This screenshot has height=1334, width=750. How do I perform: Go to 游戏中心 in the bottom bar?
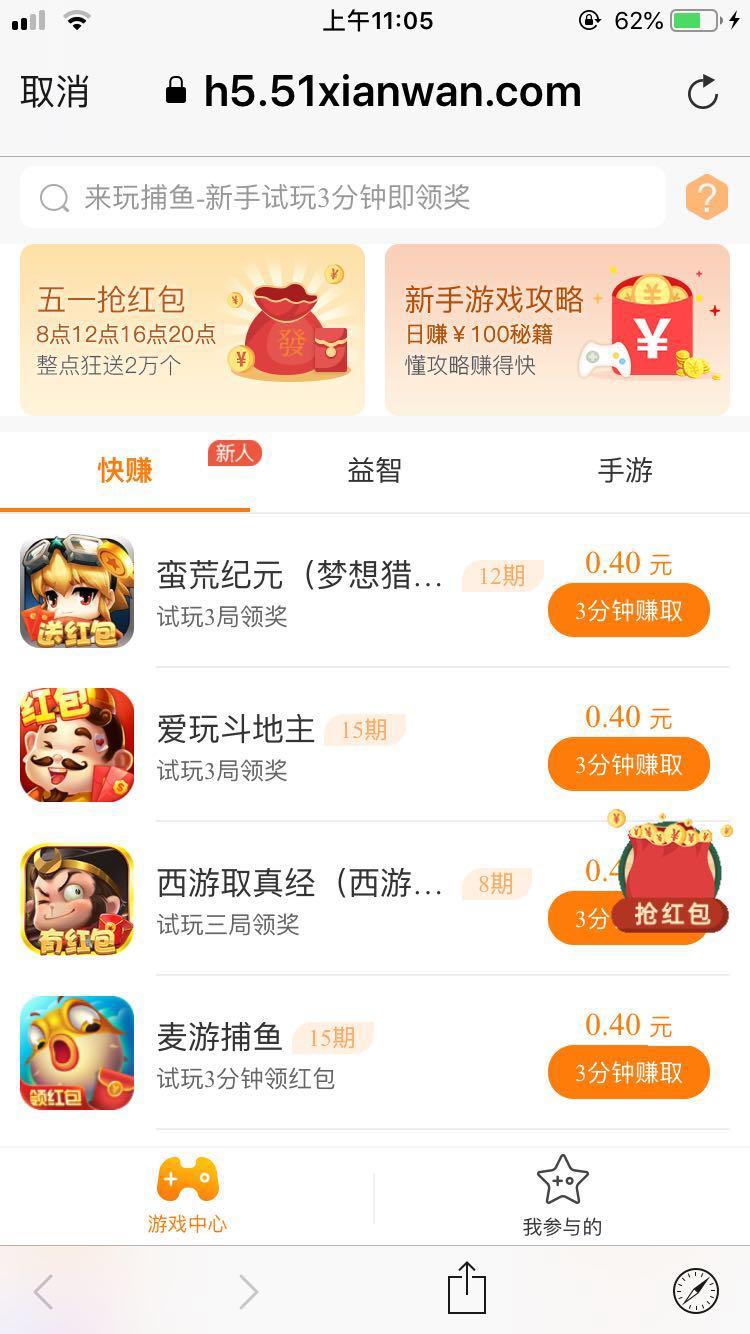click(x=187, y=1195)
